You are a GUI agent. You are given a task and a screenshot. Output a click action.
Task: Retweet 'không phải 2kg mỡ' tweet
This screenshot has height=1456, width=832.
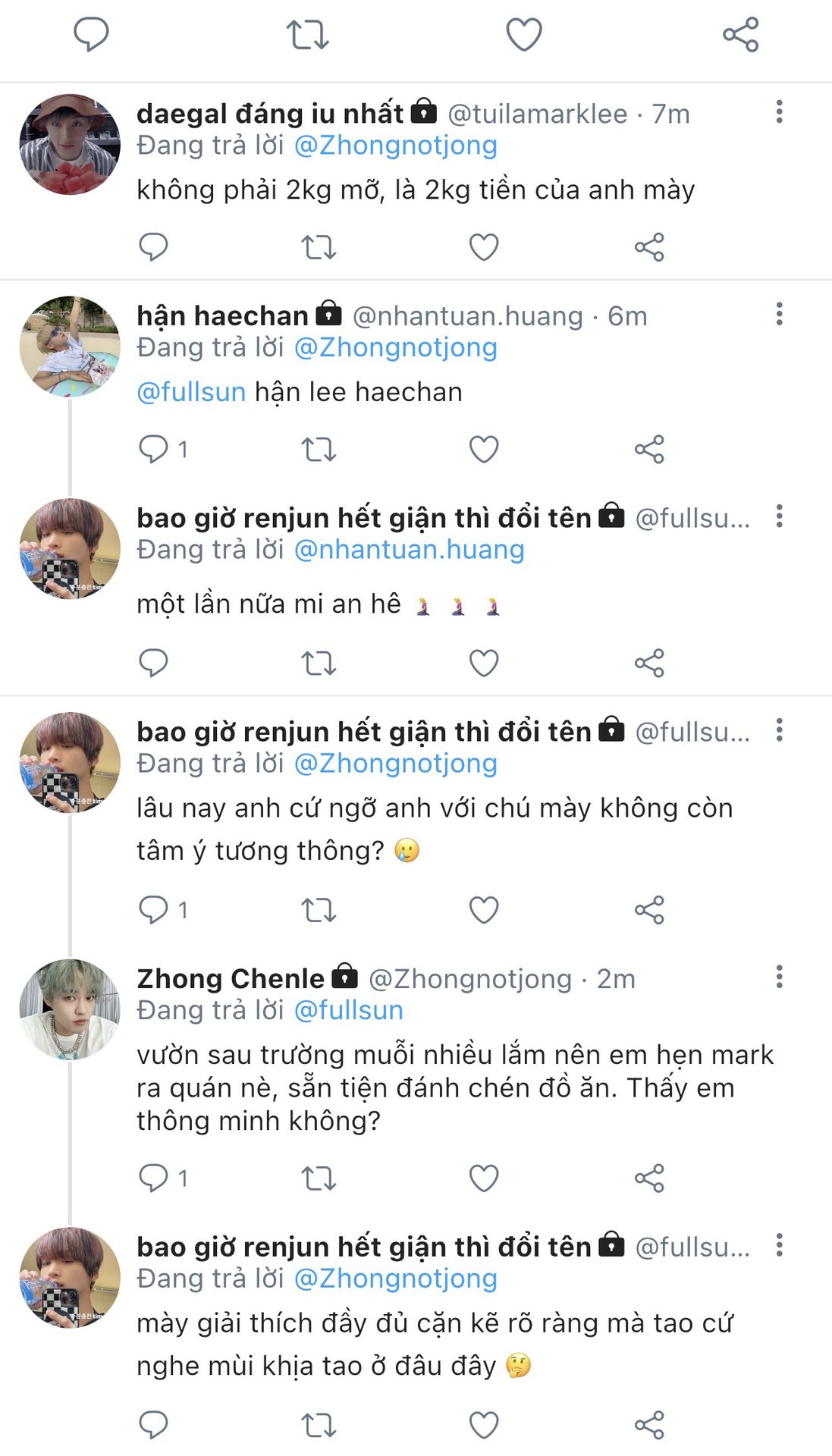click(x=319, y=247)
